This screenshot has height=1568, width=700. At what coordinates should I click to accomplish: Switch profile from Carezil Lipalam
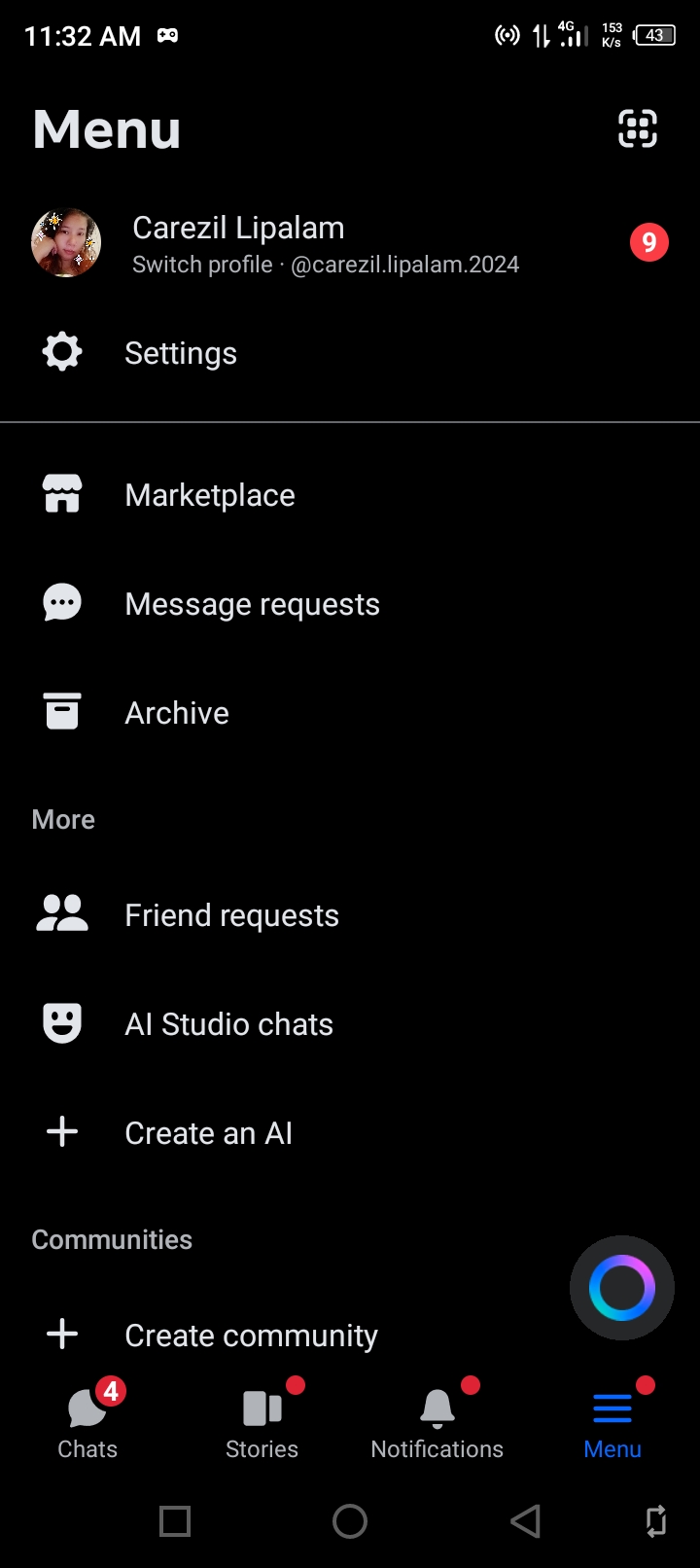(325, 243)
